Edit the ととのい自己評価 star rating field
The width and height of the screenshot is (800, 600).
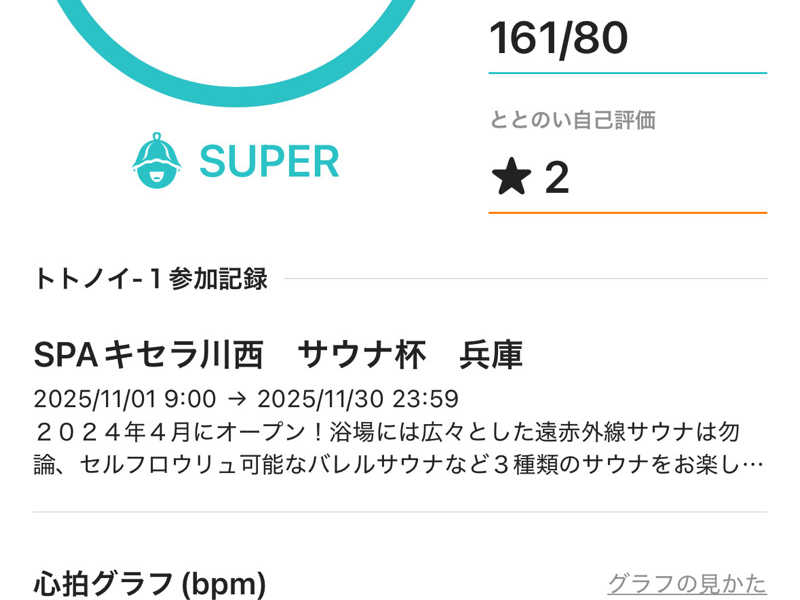[x=627, y=178]
